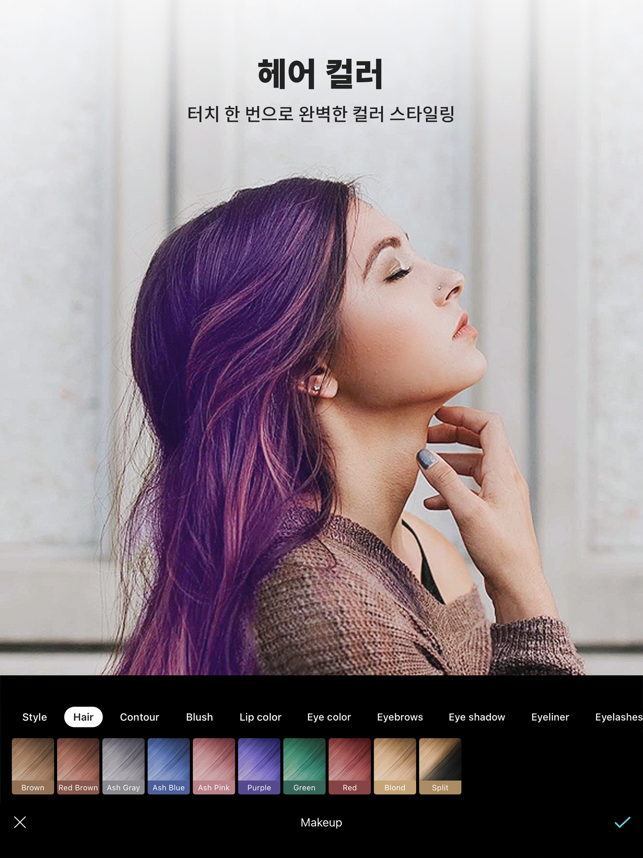
Task: Apply the Red Brown hair color
Action: pyautogui.click(x=78, y=766)
